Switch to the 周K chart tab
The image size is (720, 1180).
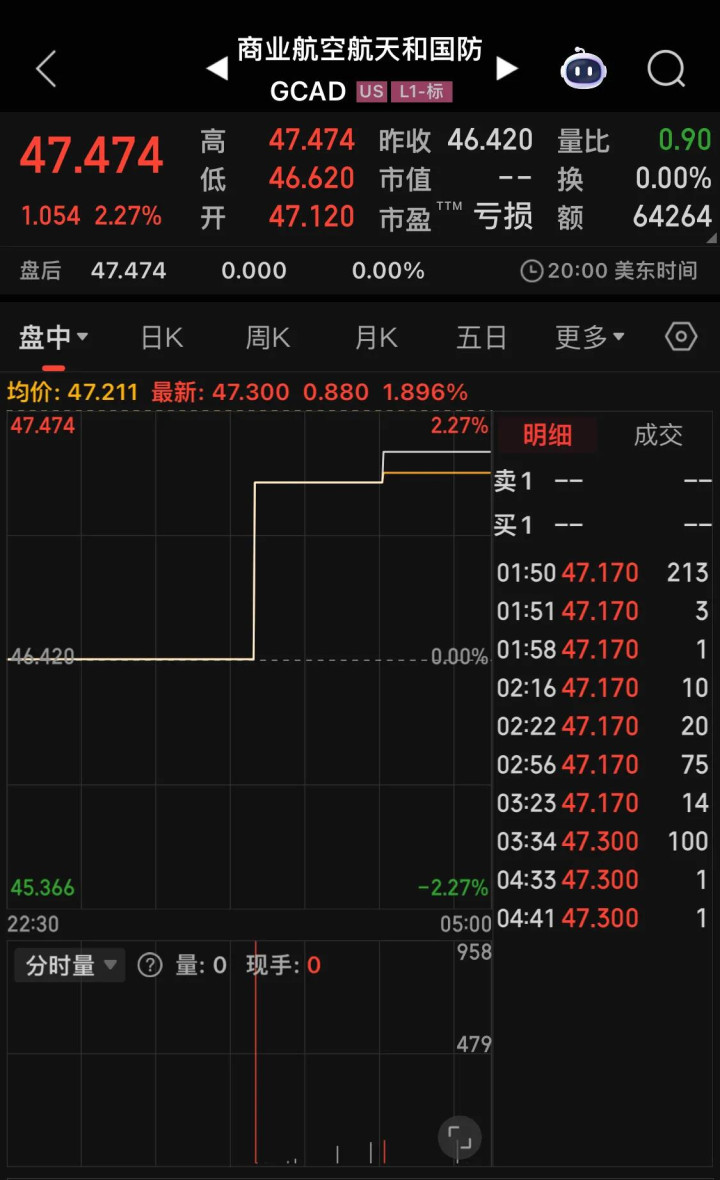(268, 338)
